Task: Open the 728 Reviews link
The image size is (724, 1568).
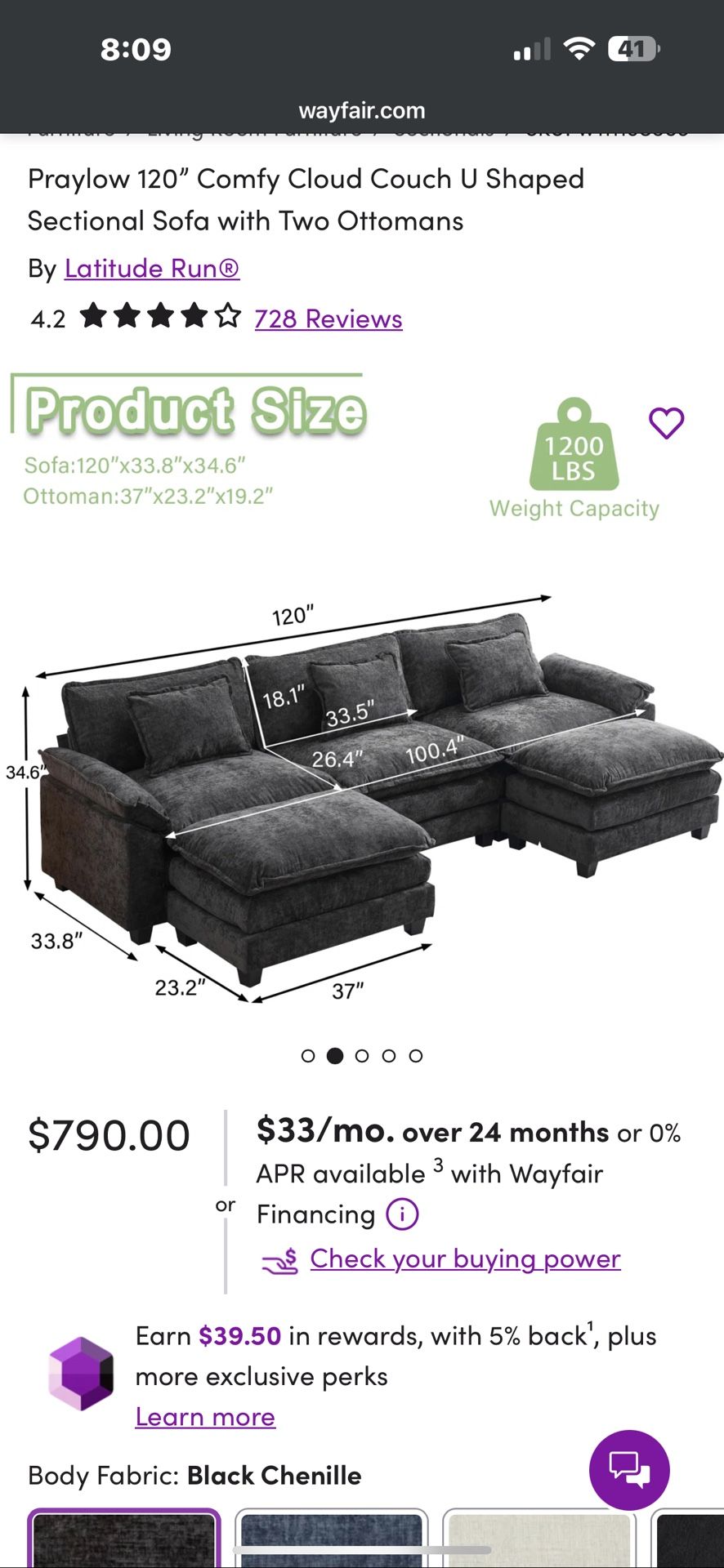Action: click(328, 318)
